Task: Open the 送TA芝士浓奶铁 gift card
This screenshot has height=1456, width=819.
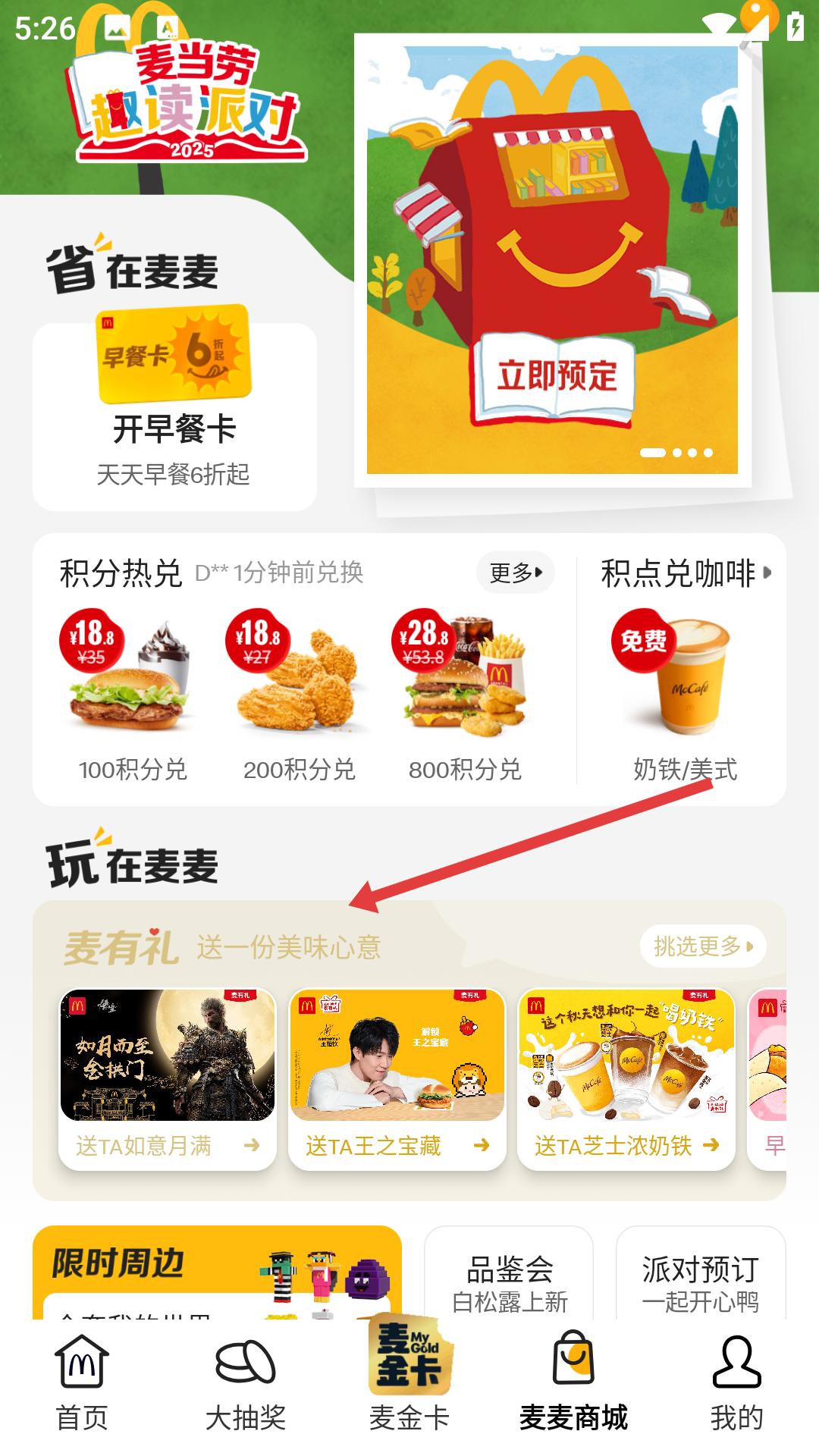Action: (x=626, y=1078)
